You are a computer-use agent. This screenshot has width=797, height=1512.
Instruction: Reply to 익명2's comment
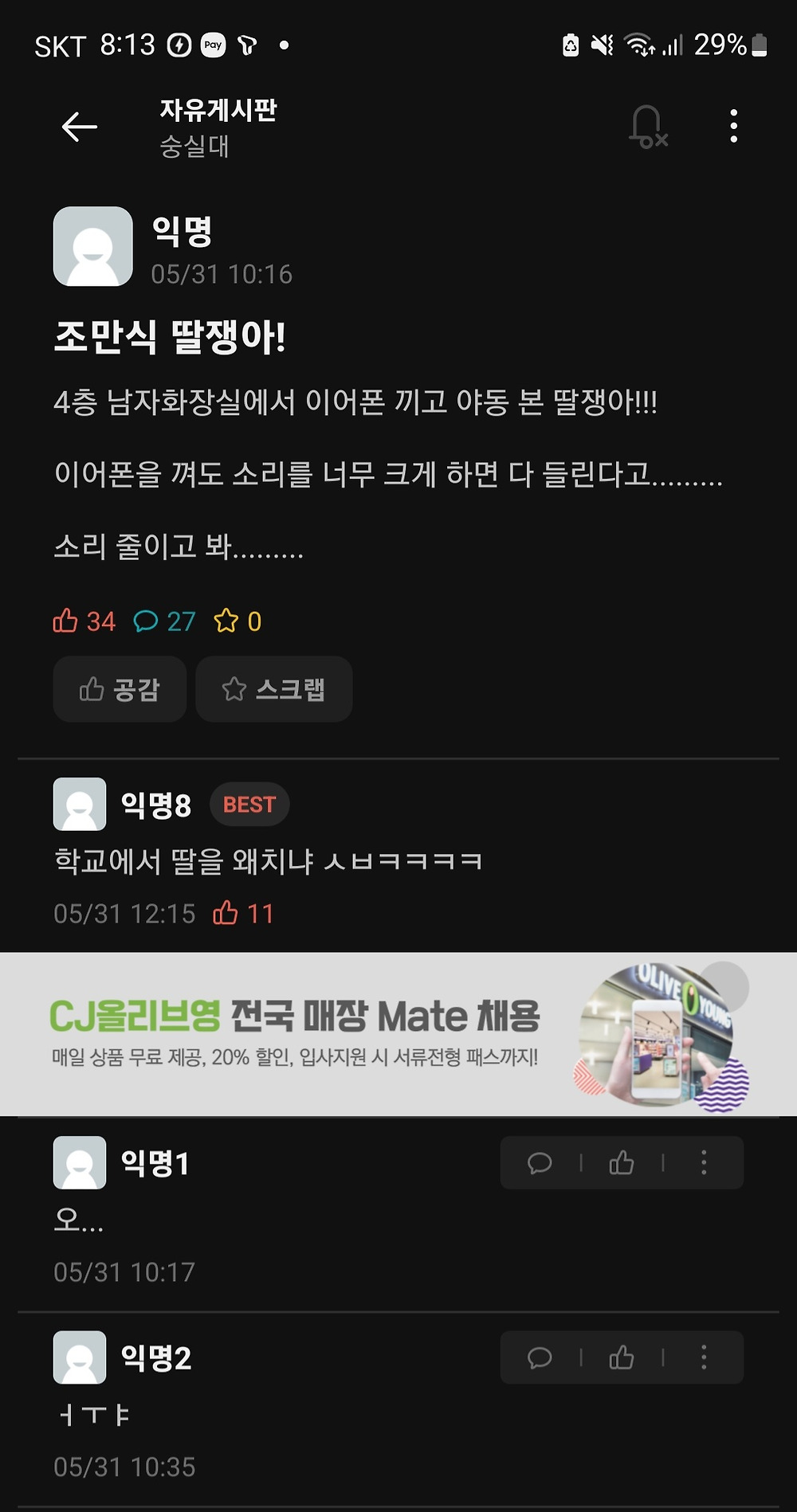pos(540,1357)
